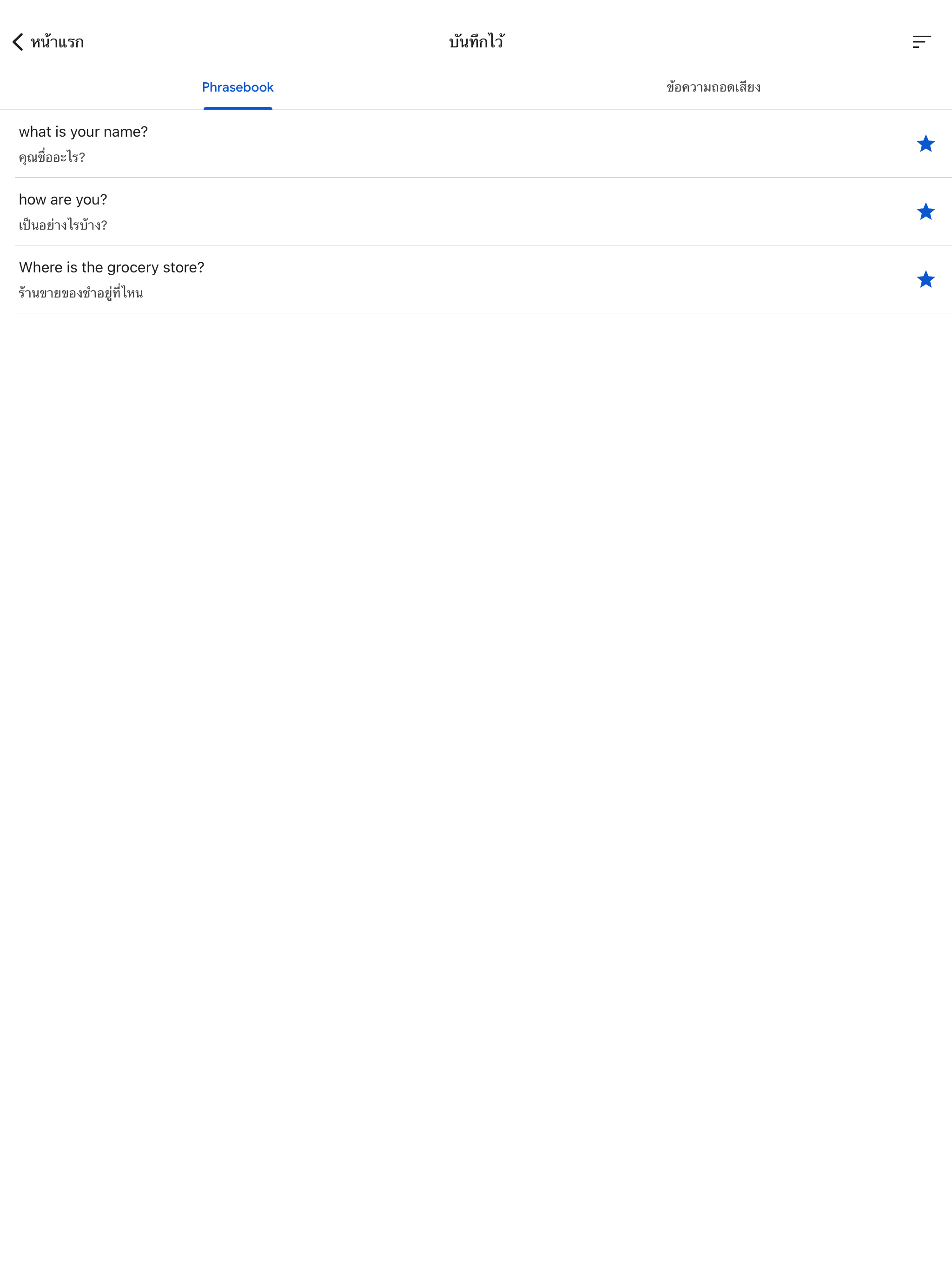Open the ข้อความถอดเสียง tab
This screenshot has width=952, height=1270.
(713, 87)
